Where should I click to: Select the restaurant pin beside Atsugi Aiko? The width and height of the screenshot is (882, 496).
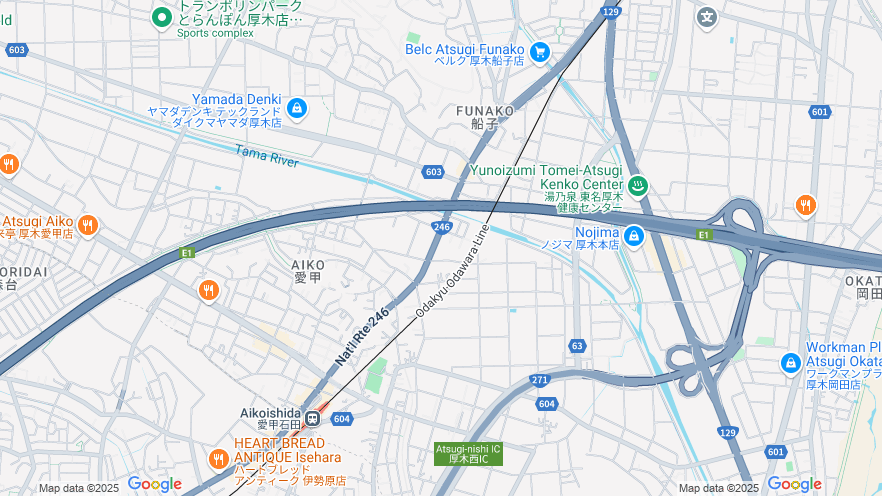[87, 225]
